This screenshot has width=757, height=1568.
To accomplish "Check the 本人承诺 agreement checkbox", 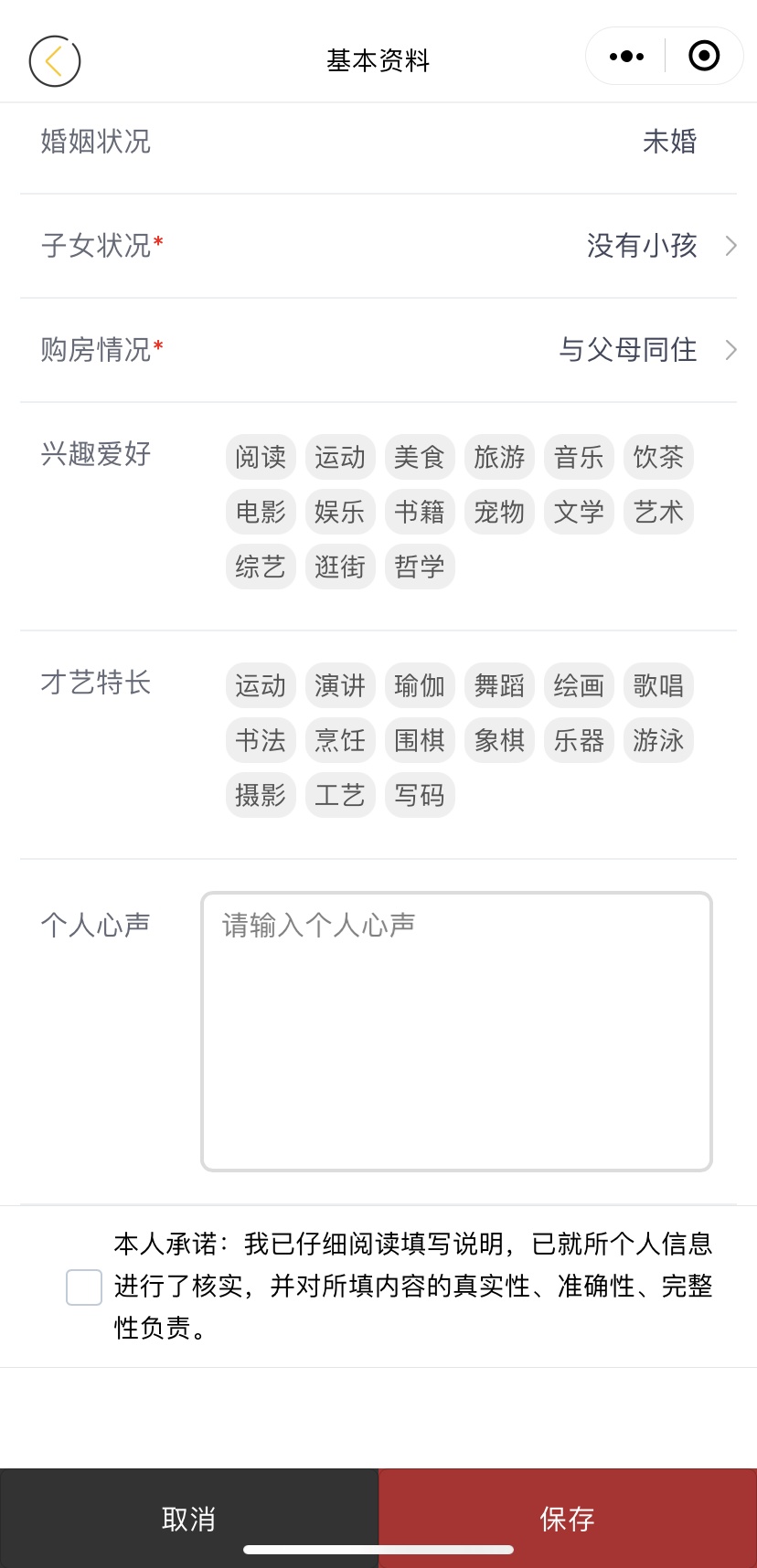I will (84, 1287).
